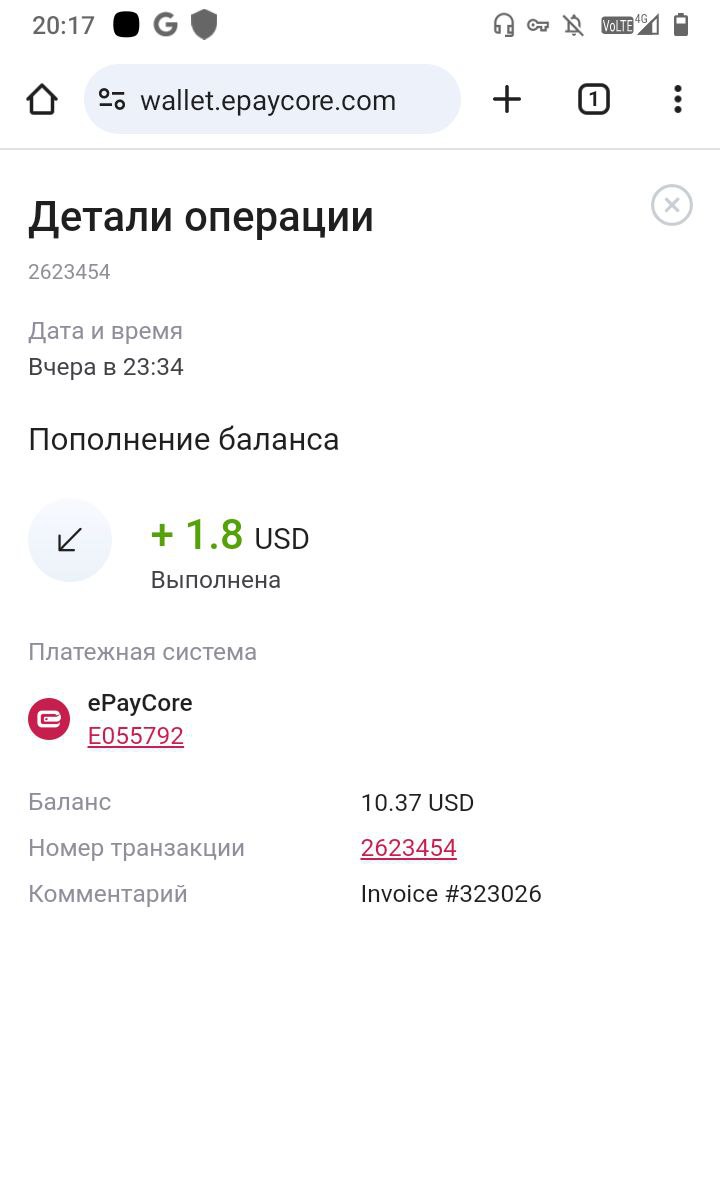Viewport: 720px width, 1190px height.
Task: Open the browser overflow menu
Action: [x=678, y=99]
